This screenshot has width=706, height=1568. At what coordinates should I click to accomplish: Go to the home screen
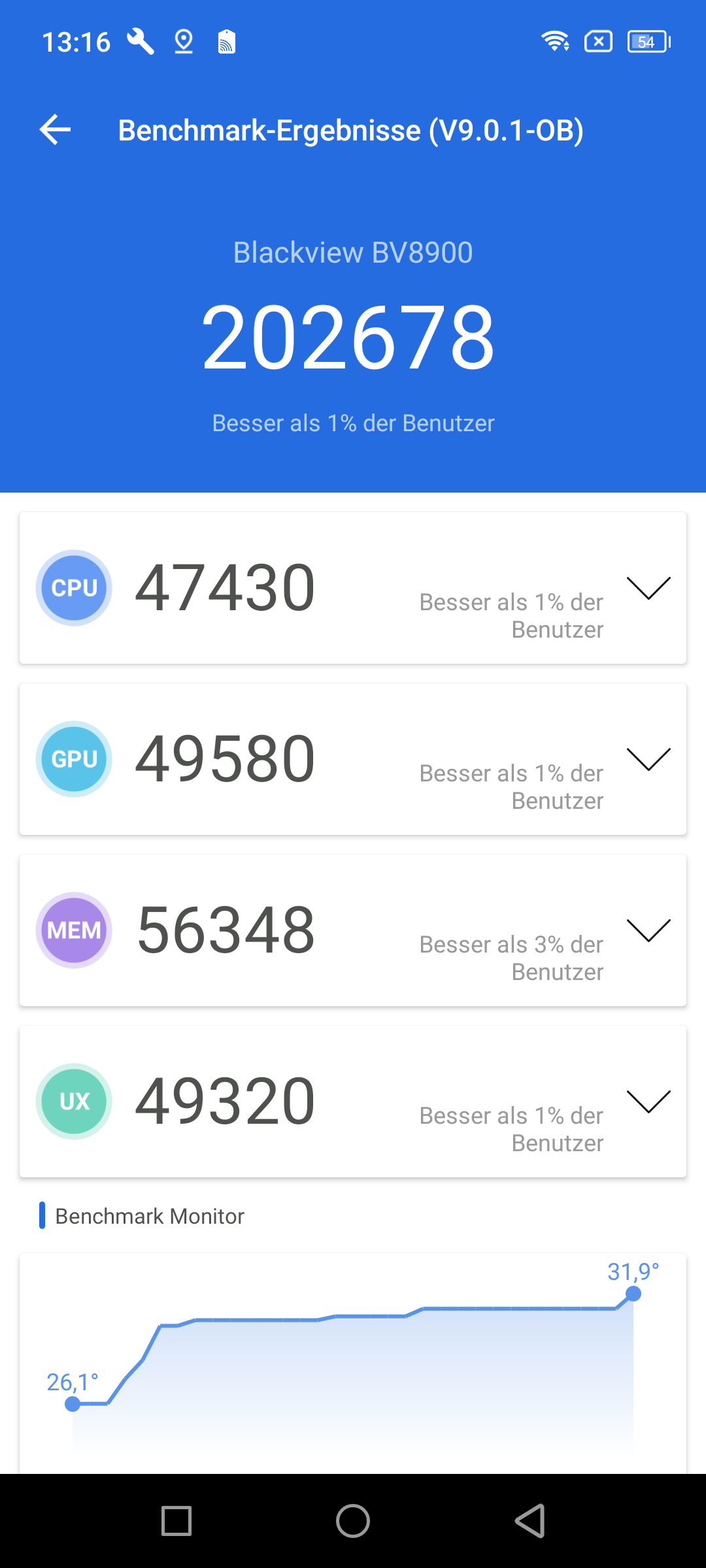click(x=353, y=1521)
